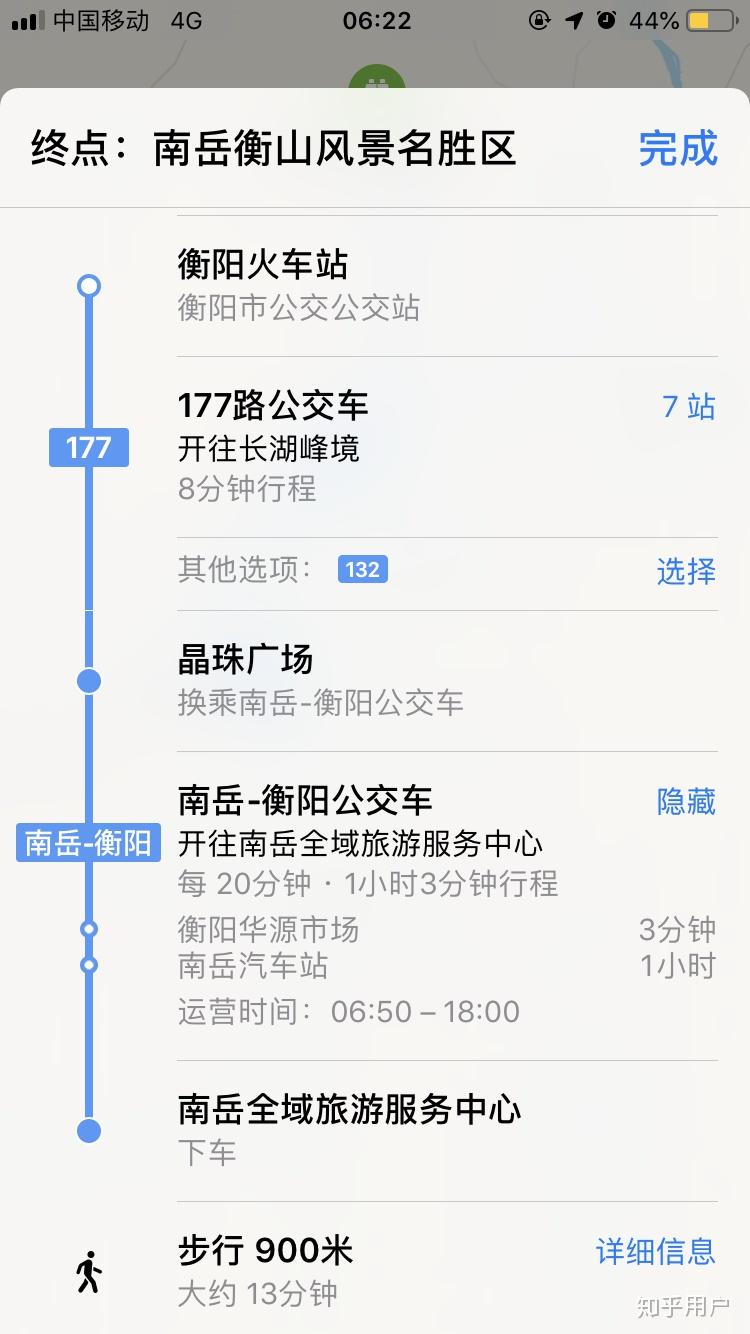The image size is (750, 1334).
Task: Tap 选择 to choose another bus option
Action: coord(686,571)
